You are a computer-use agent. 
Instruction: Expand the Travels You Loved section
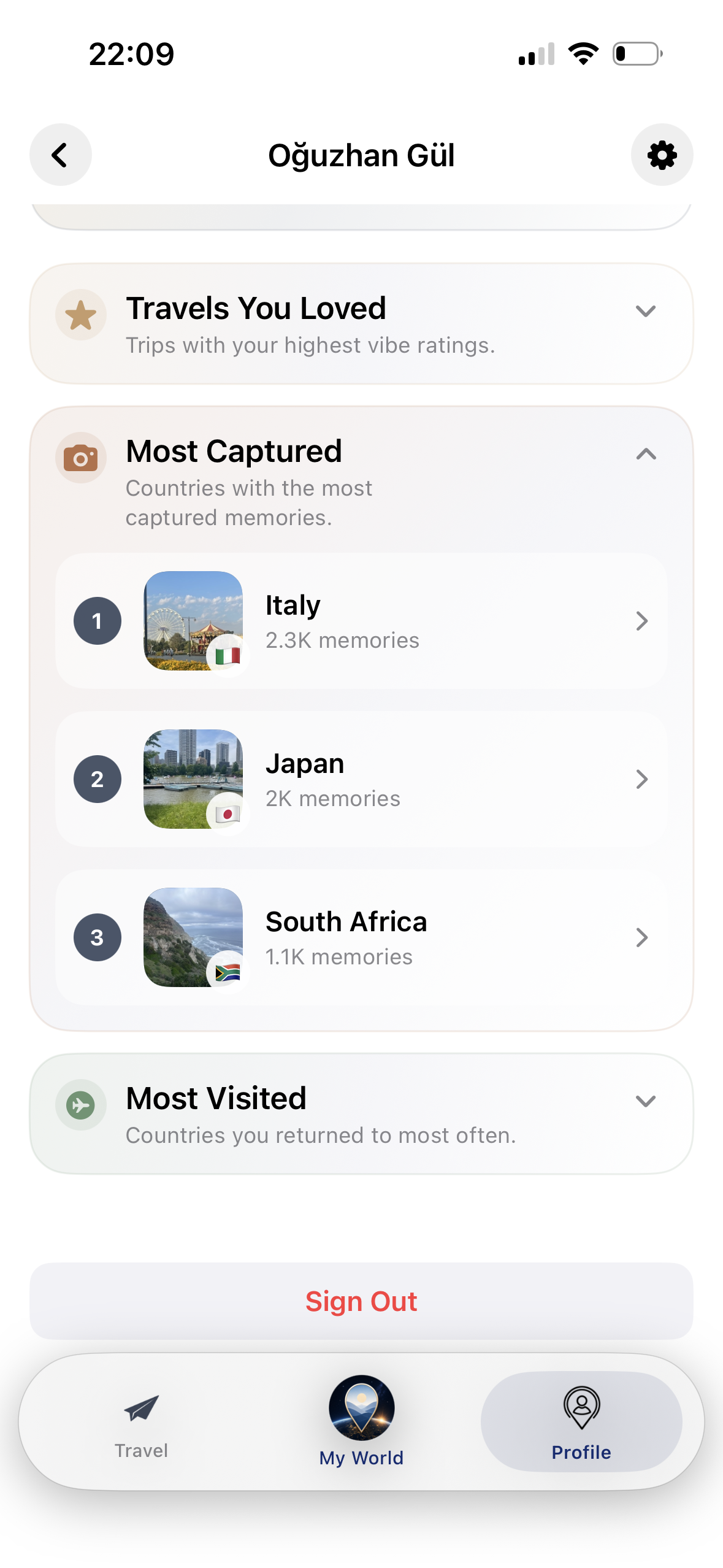click(x=361, y=324)
